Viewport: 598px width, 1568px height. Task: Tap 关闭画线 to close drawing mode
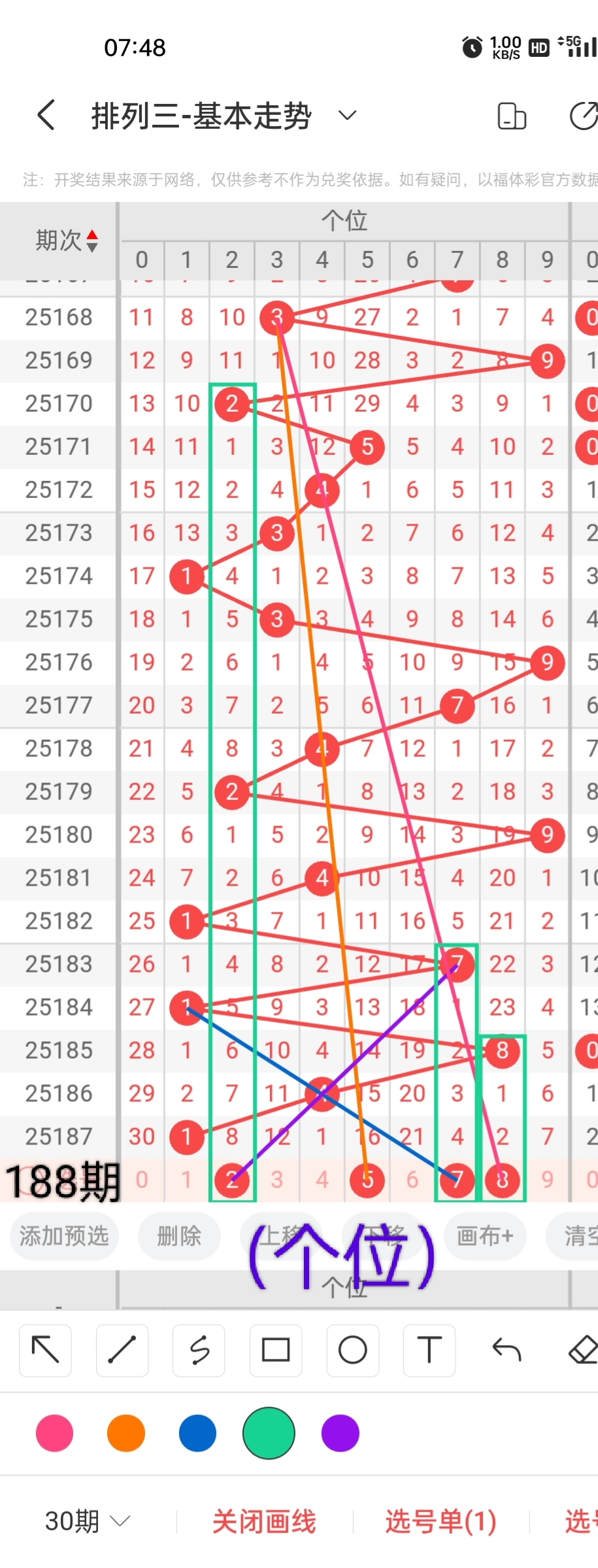pyautogui.click(x=264, y=1522)
